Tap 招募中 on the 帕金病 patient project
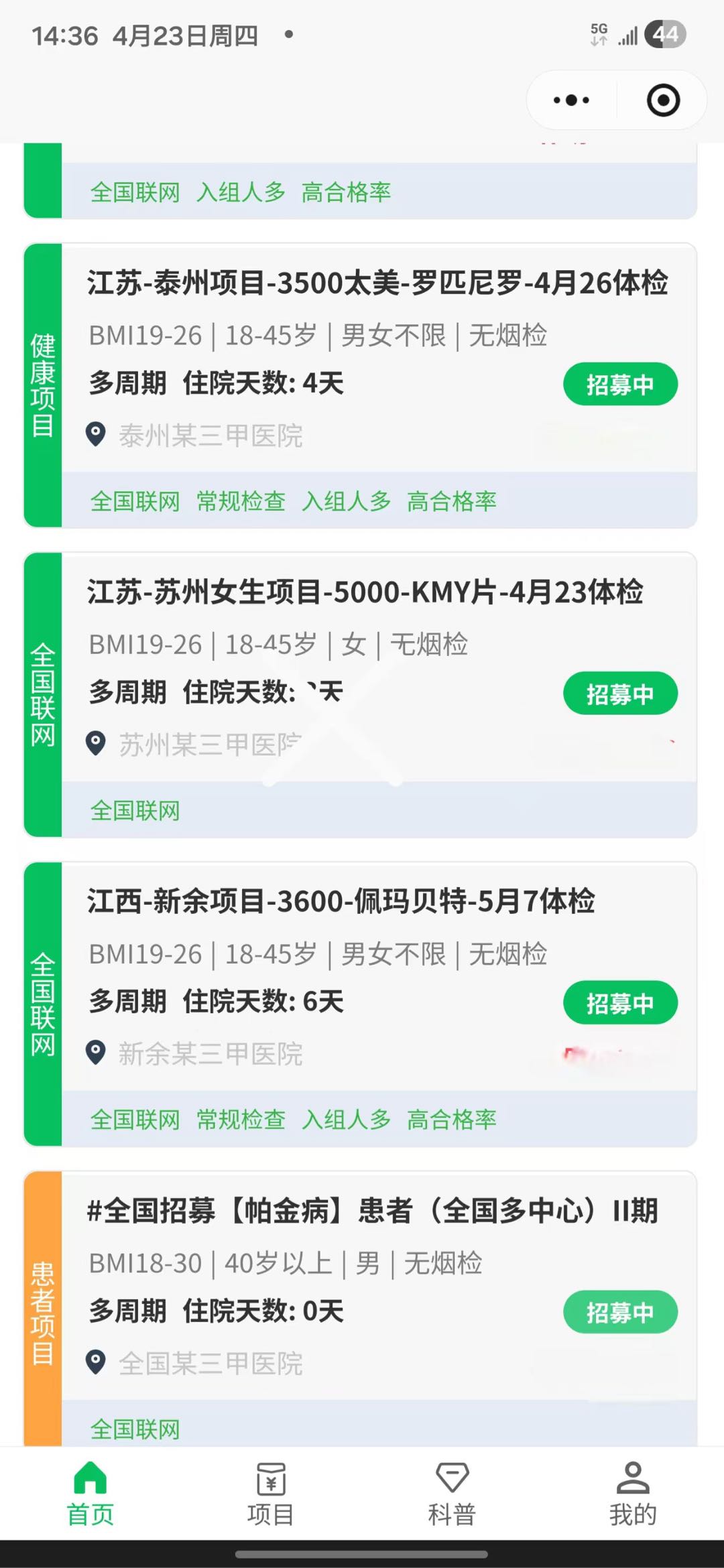Image resolution: width=724 pixels, height=1568 pixels. (620, 1311)
